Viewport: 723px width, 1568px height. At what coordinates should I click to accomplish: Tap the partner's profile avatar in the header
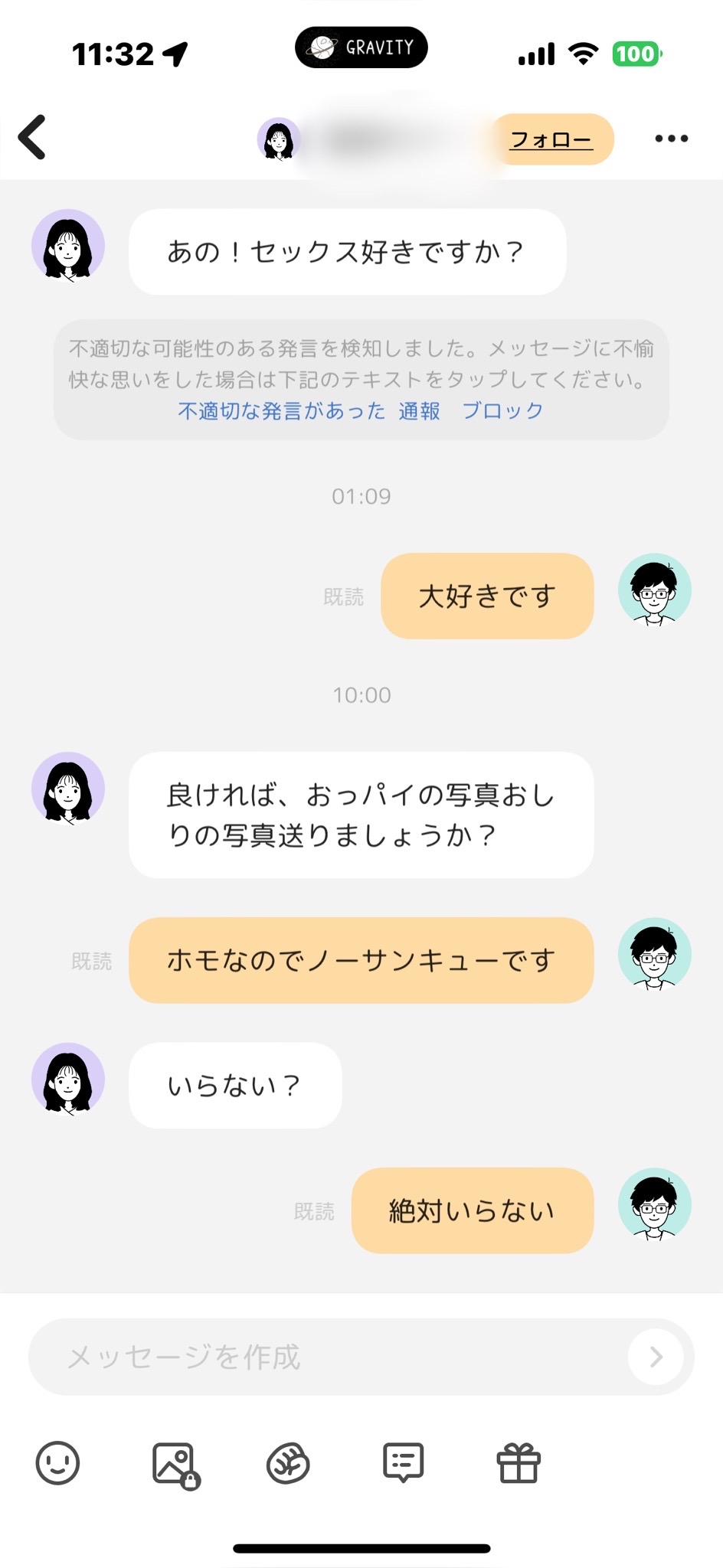[x=280, y=139]
